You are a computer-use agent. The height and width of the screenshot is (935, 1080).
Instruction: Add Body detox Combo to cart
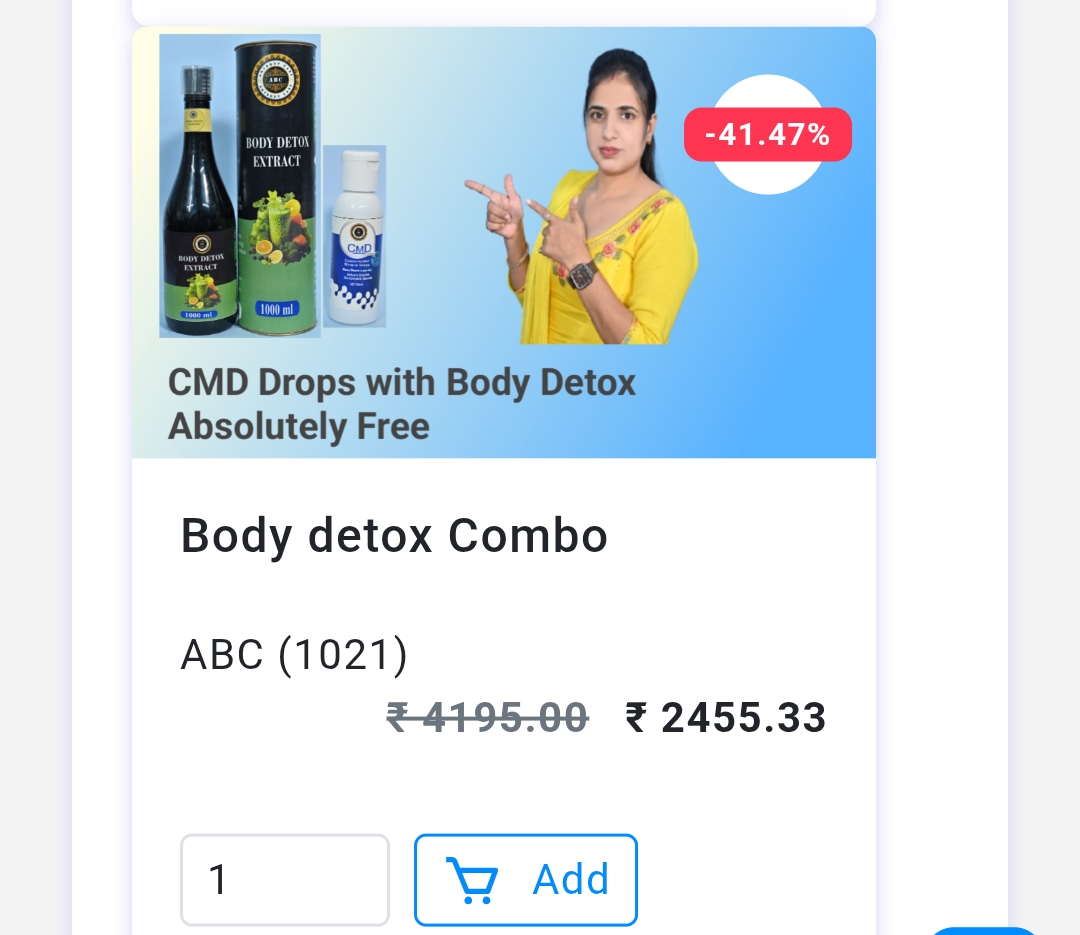coord(526,880)
